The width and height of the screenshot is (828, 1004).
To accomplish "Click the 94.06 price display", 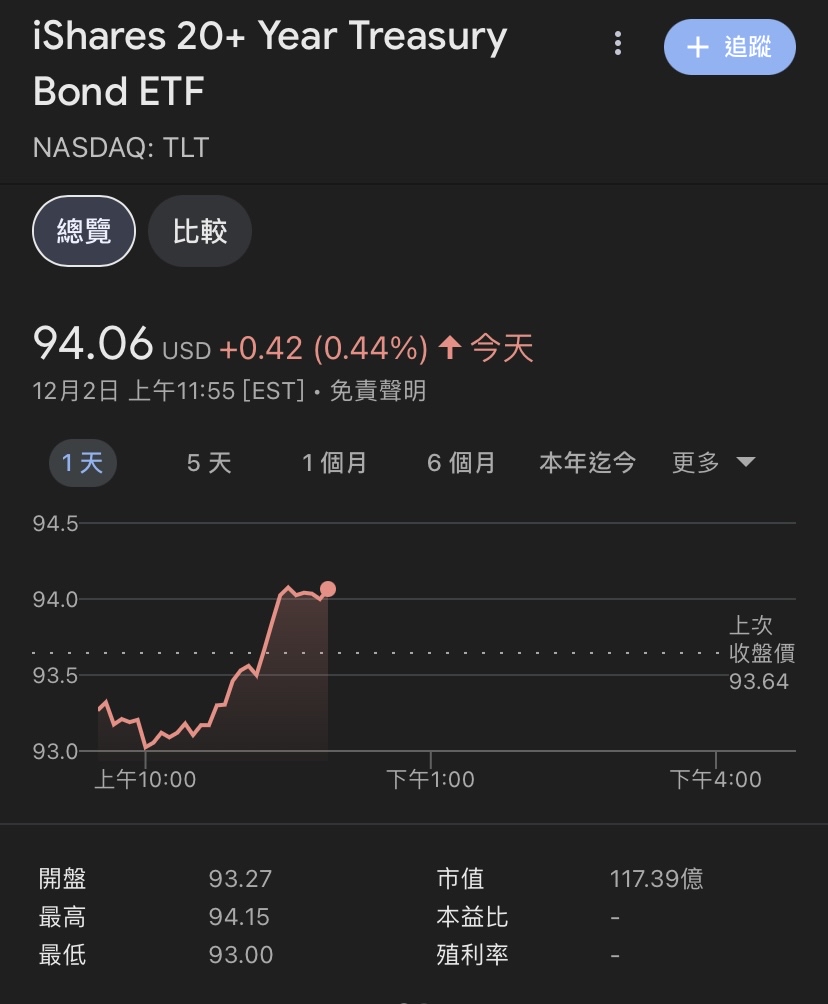I will click(x=92, y=343).
